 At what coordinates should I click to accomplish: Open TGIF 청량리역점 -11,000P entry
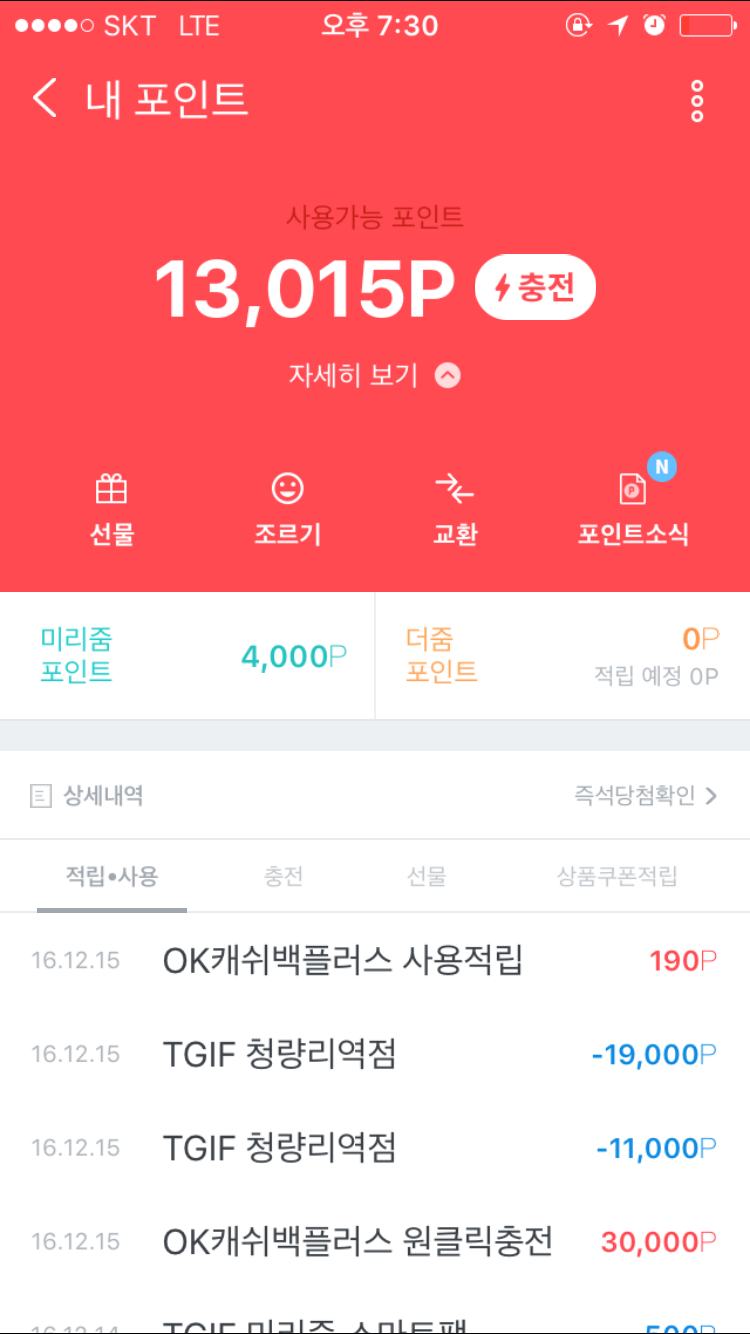[x=375, y=1148]
